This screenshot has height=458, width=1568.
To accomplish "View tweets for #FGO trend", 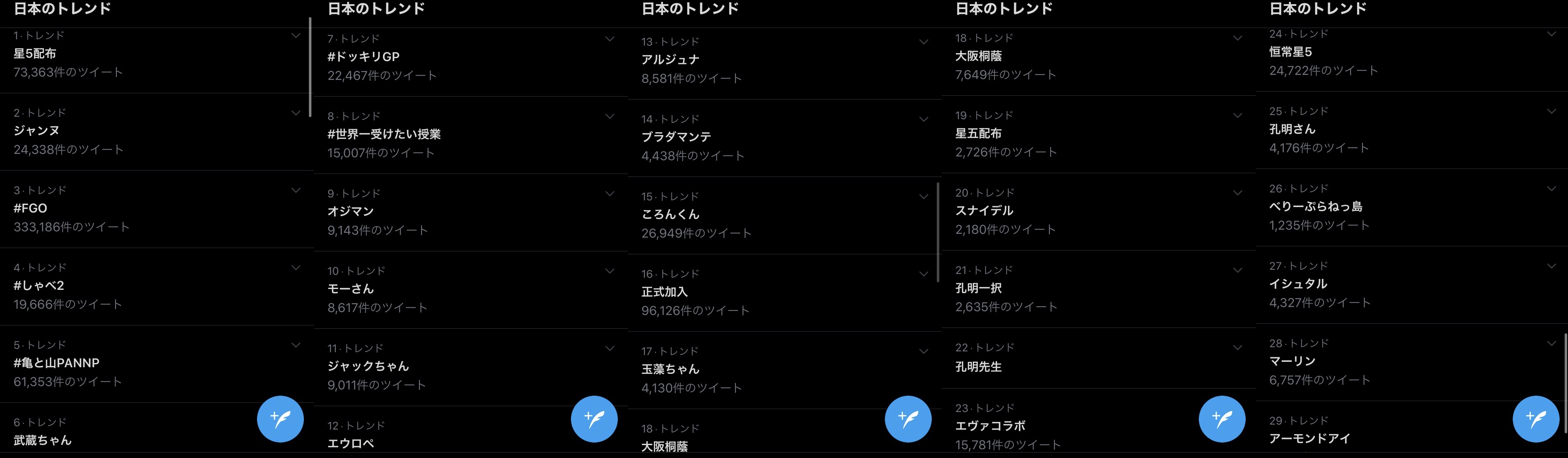I will click(31, 208).
